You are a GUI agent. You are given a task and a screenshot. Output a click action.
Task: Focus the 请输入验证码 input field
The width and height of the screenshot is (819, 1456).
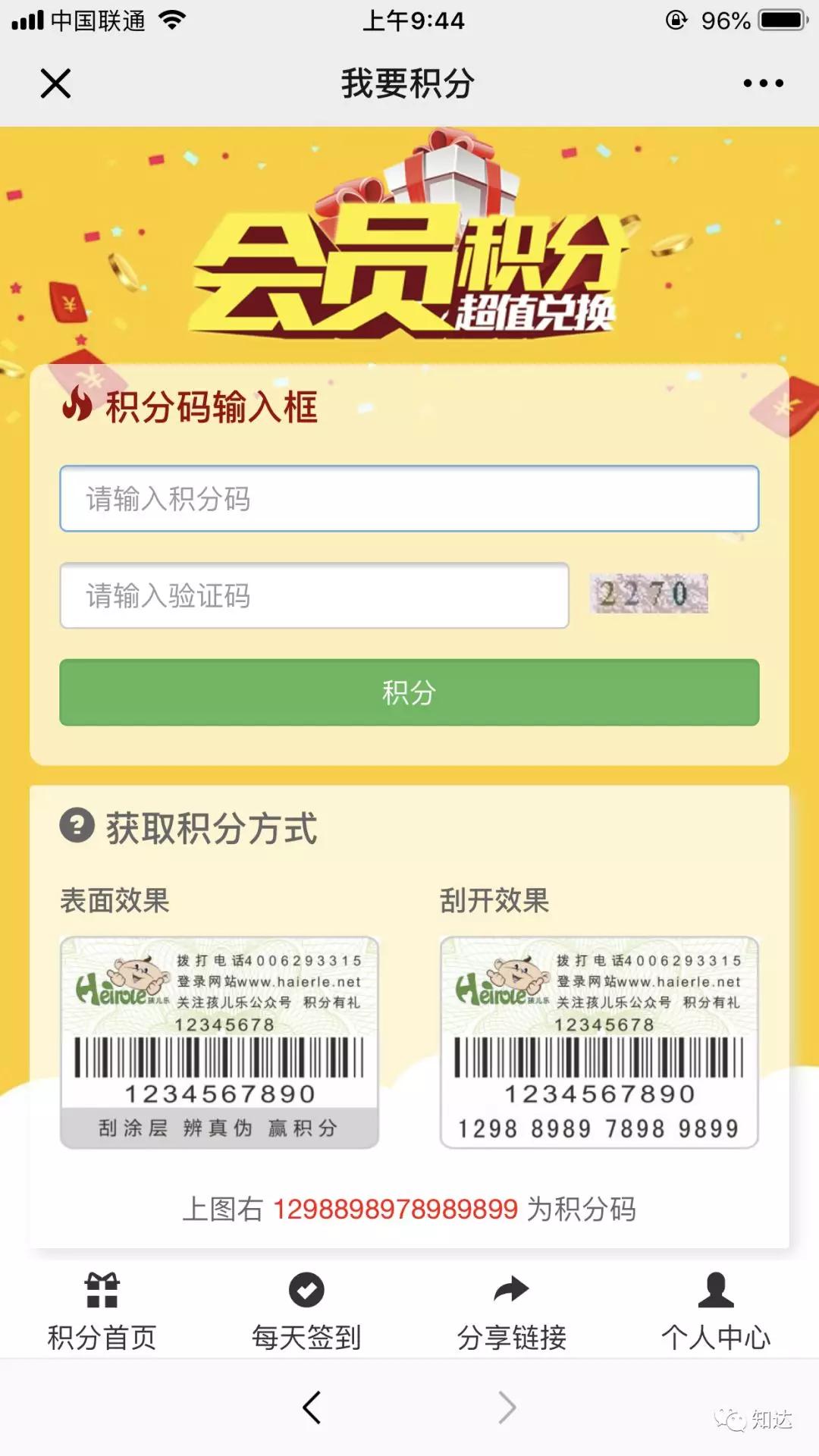click(314, 595)
